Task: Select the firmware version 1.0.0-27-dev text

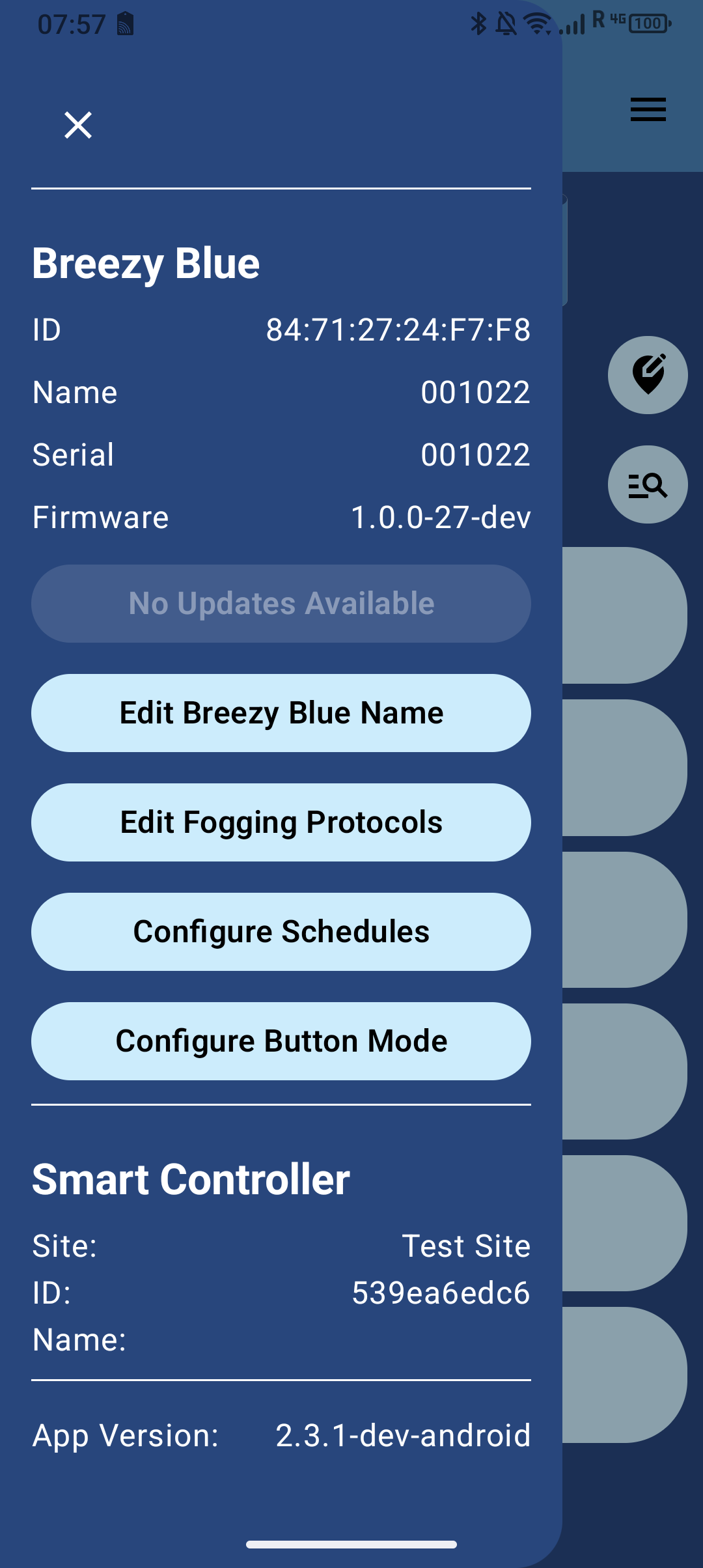Action: point(441,516)
